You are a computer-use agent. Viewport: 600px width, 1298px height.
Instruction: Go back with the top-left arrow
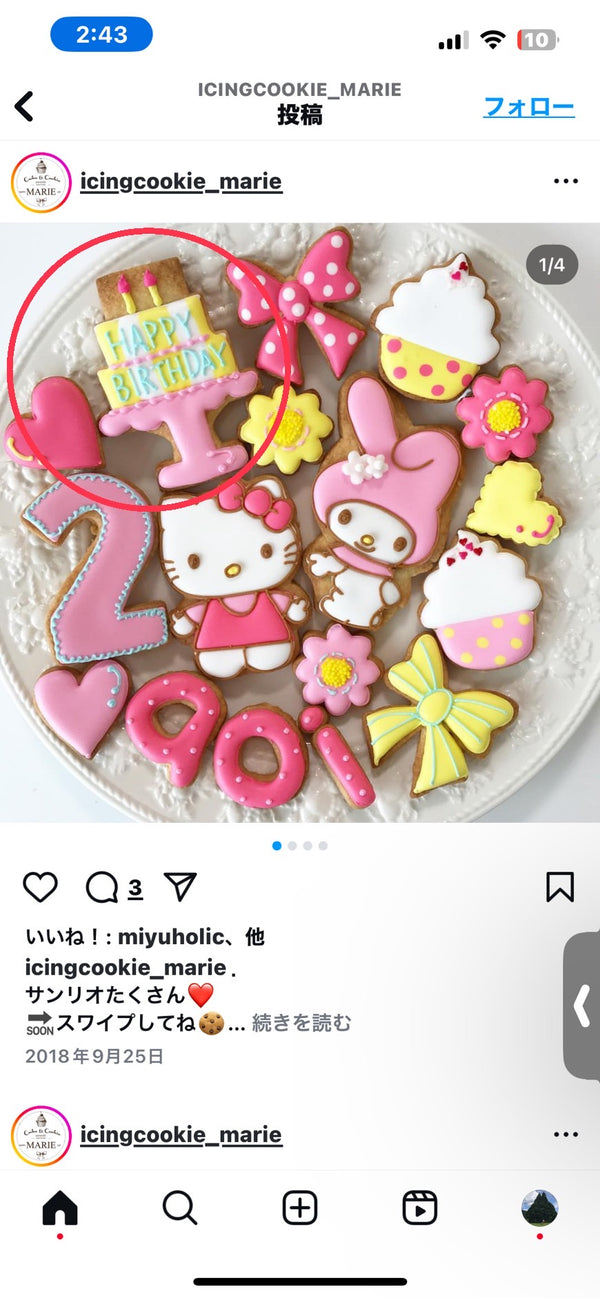pos(24,106)
